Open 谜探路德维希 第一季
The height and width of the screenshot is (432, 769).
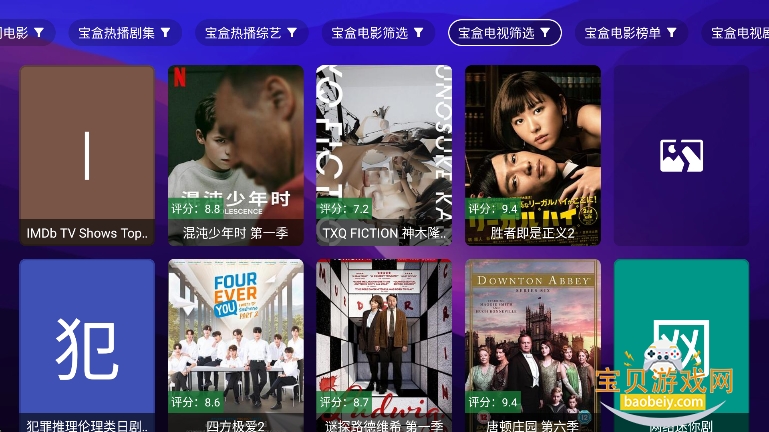tap(384, 346)
